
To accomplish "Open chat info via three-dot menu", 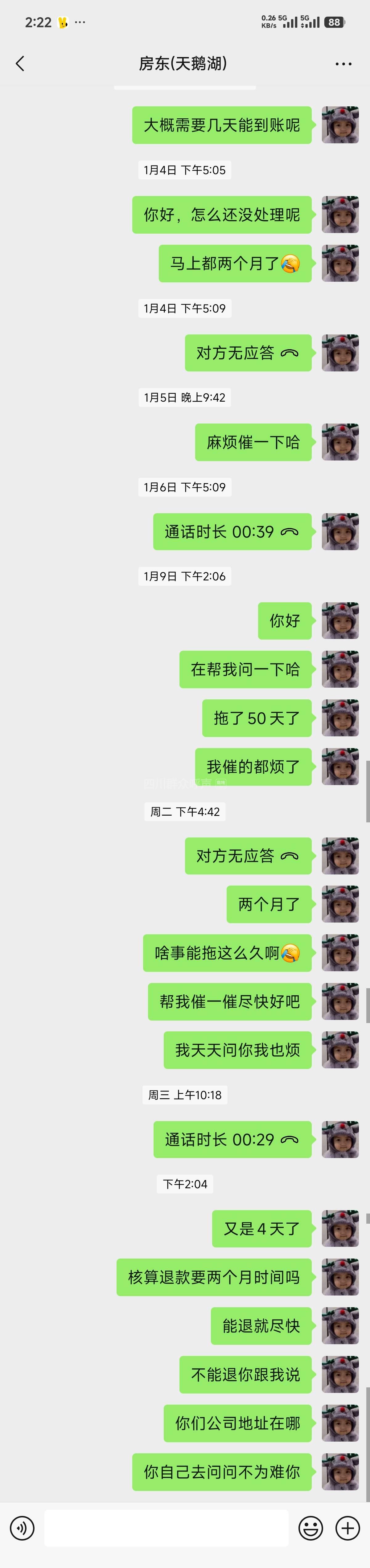I will [x=343, y=64].
